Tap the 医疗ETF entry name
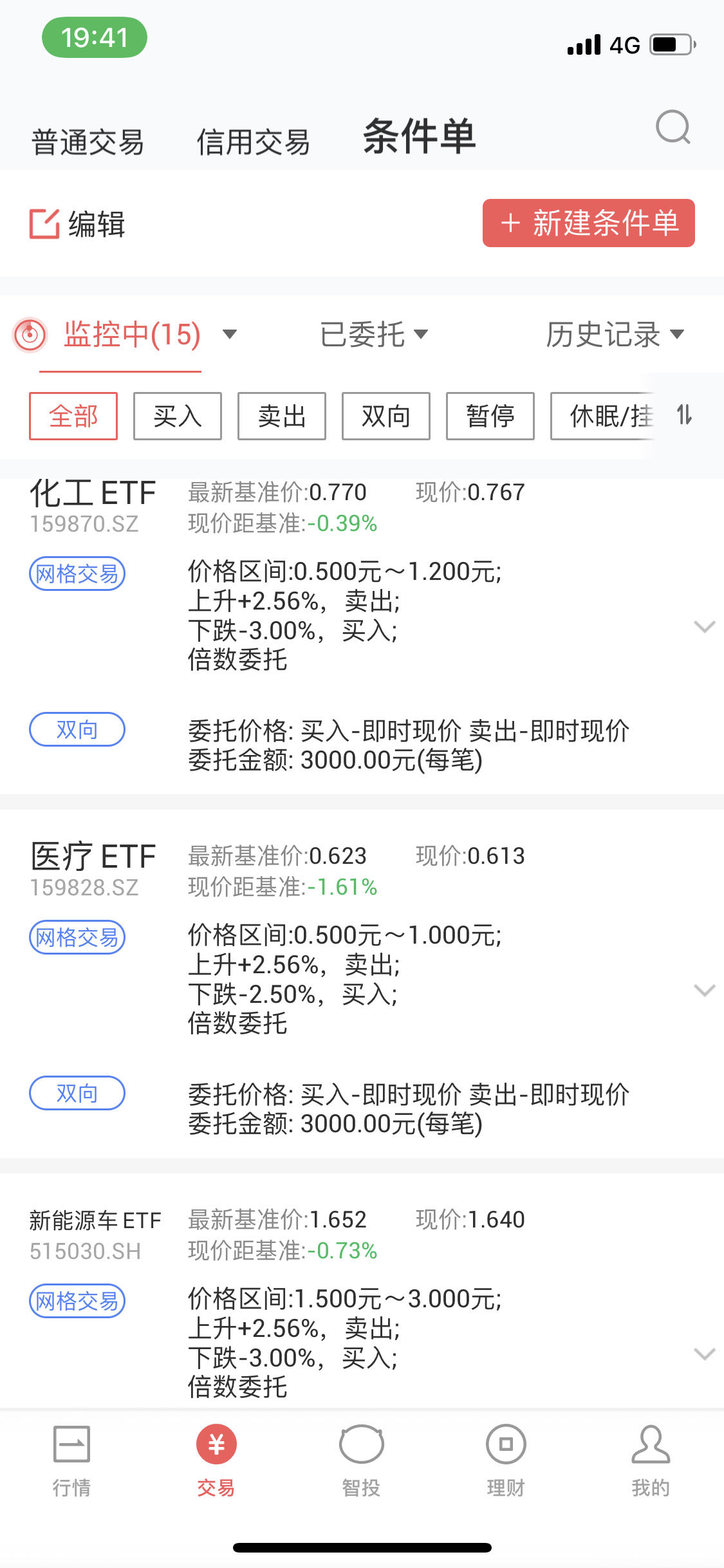724x1568 pixels. coord(93,855)
